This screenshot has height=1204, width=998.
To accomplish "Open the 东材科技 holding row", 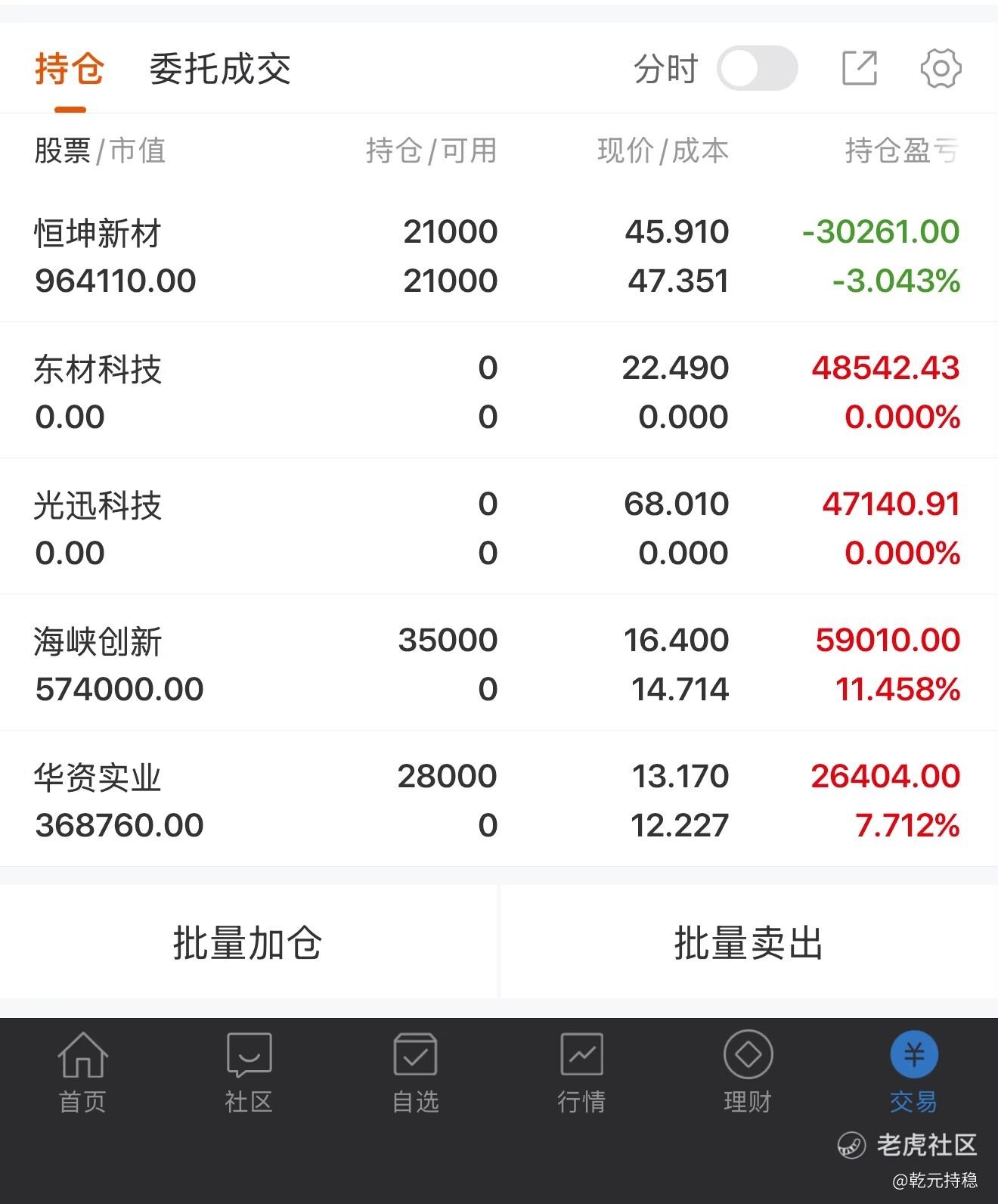I will pyautogui.click(x=497, y=392).
